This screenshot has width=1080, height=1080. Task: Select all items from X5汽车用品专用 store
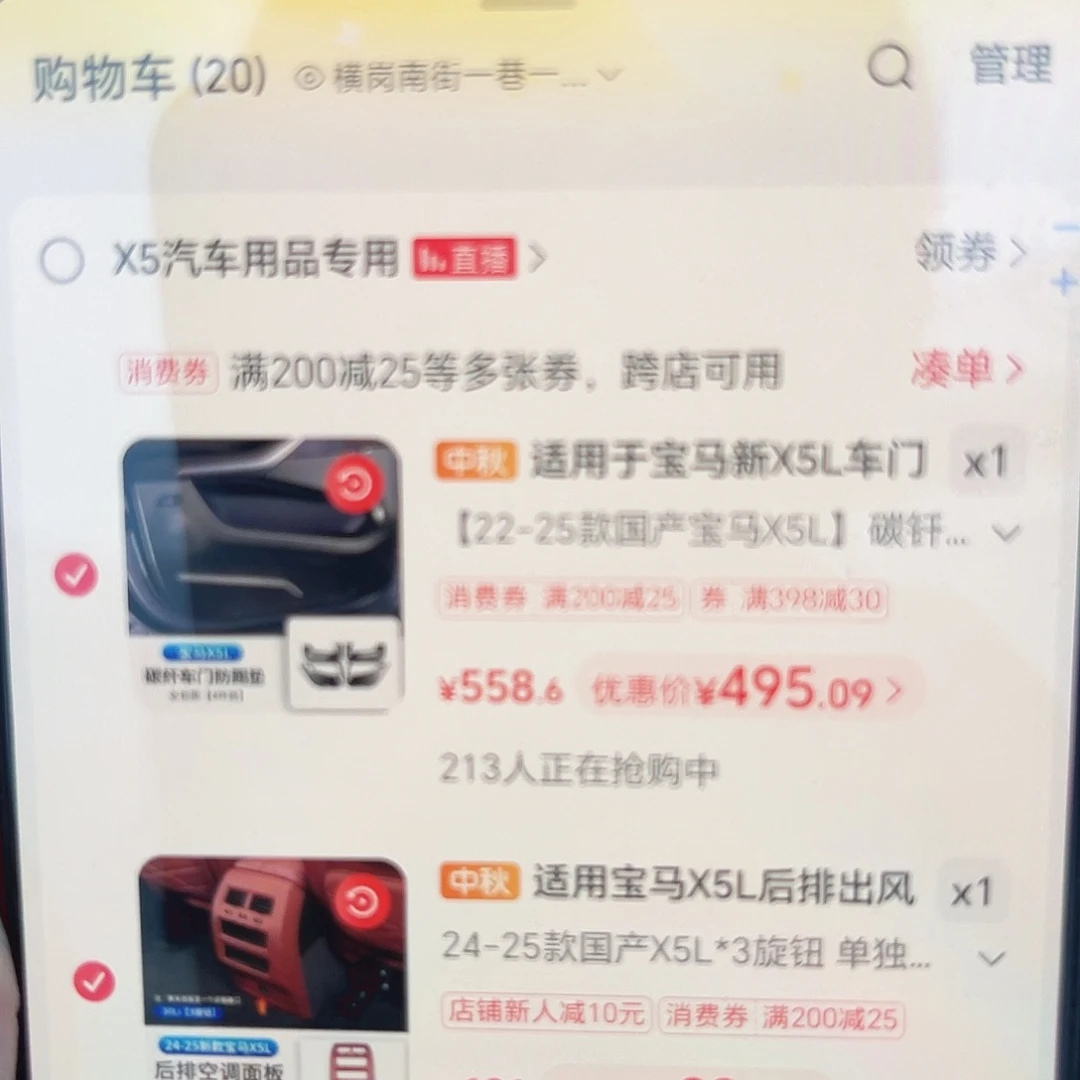[62, 261]
